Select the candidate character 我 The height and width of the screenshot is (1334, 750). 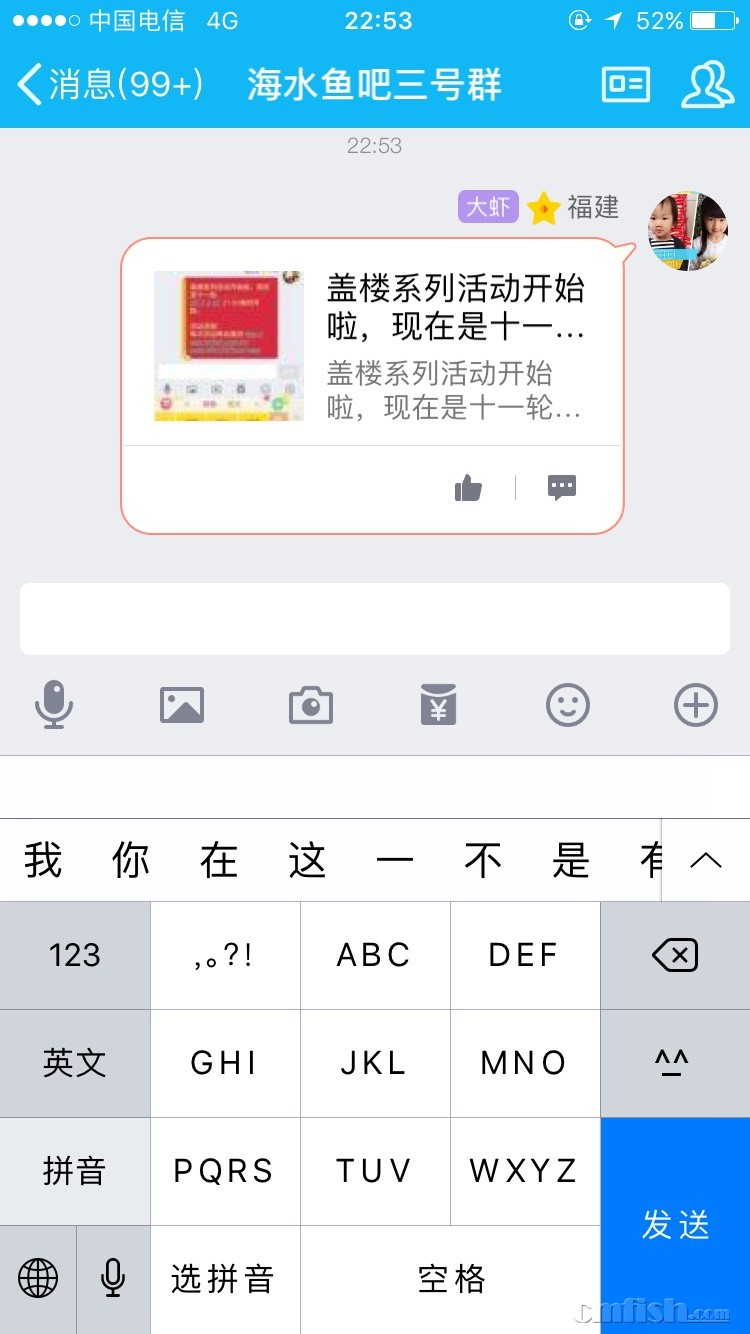pos(43,860)
